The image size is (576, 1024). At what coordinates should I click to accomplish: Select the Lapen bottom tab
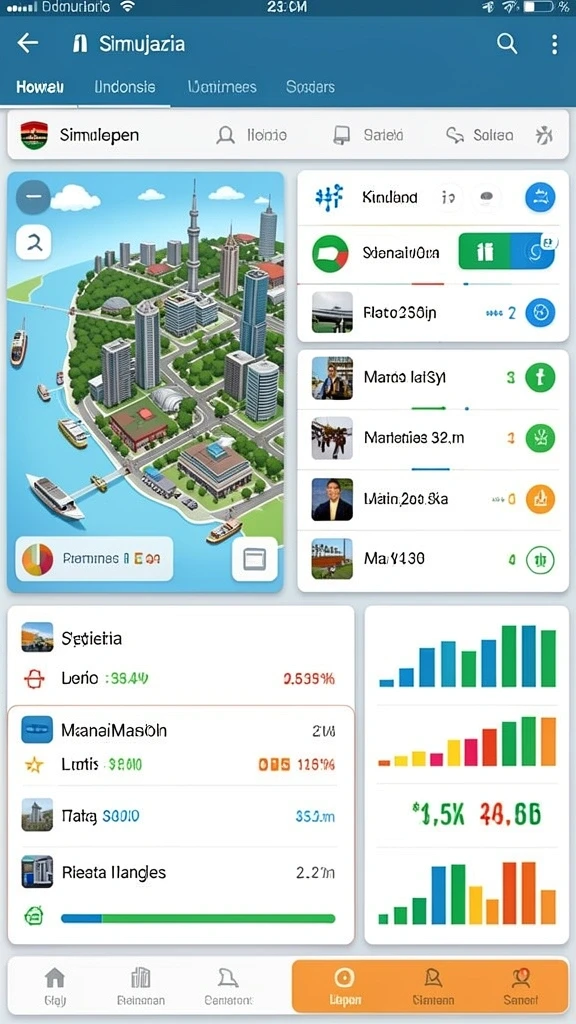tap(344, 985)
